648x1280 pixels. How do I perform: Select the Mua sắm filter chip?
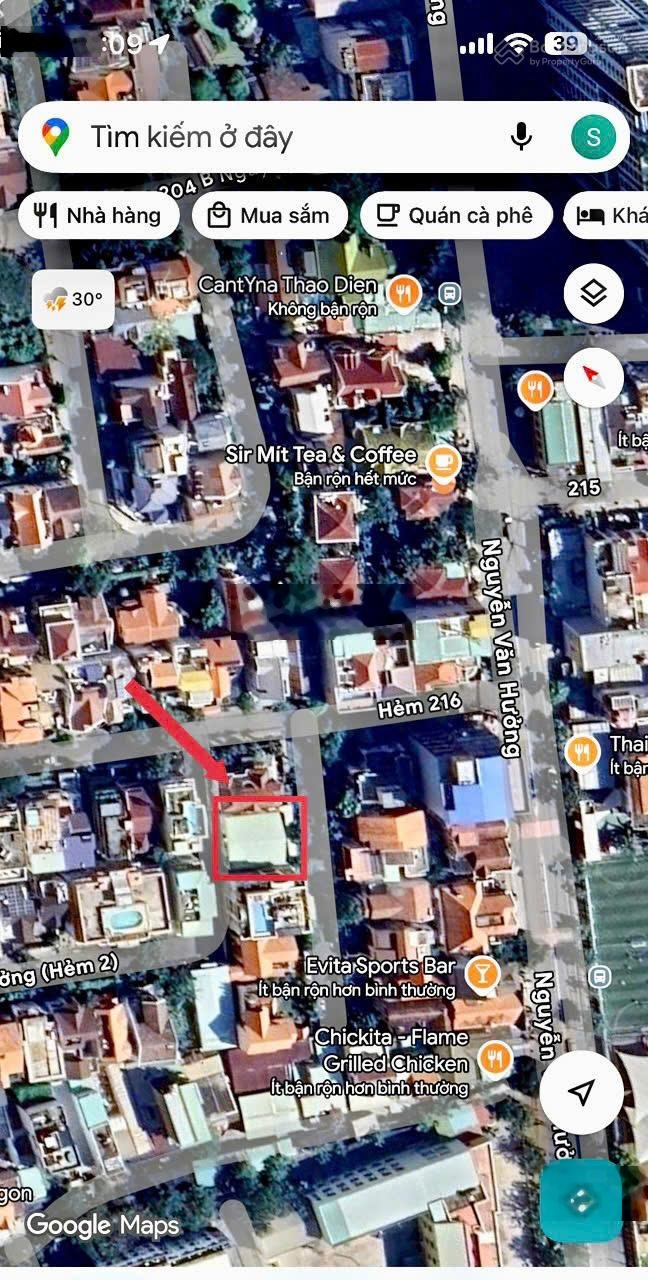(x=269, y=215)
